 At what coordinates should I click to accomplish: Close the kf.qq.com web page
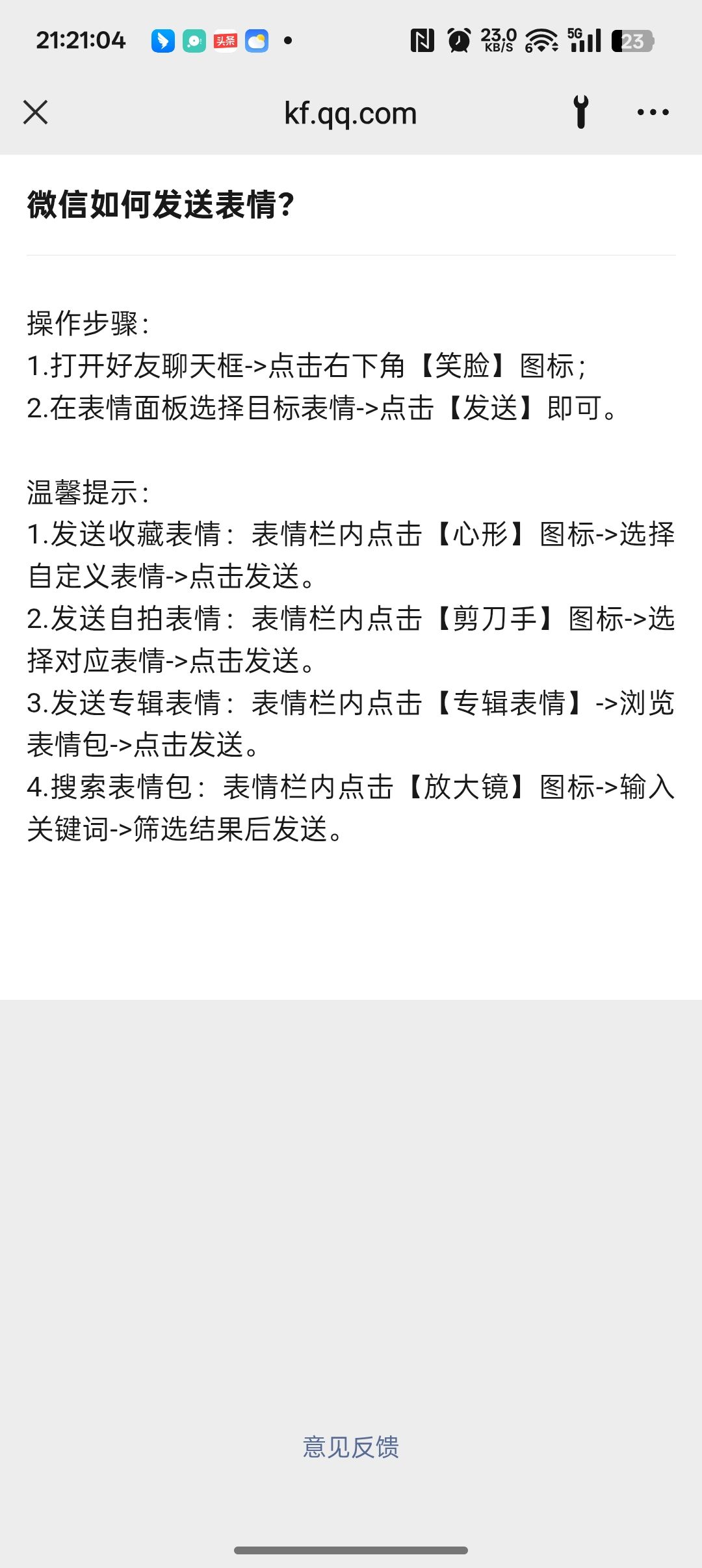click(x=36, y=112)
